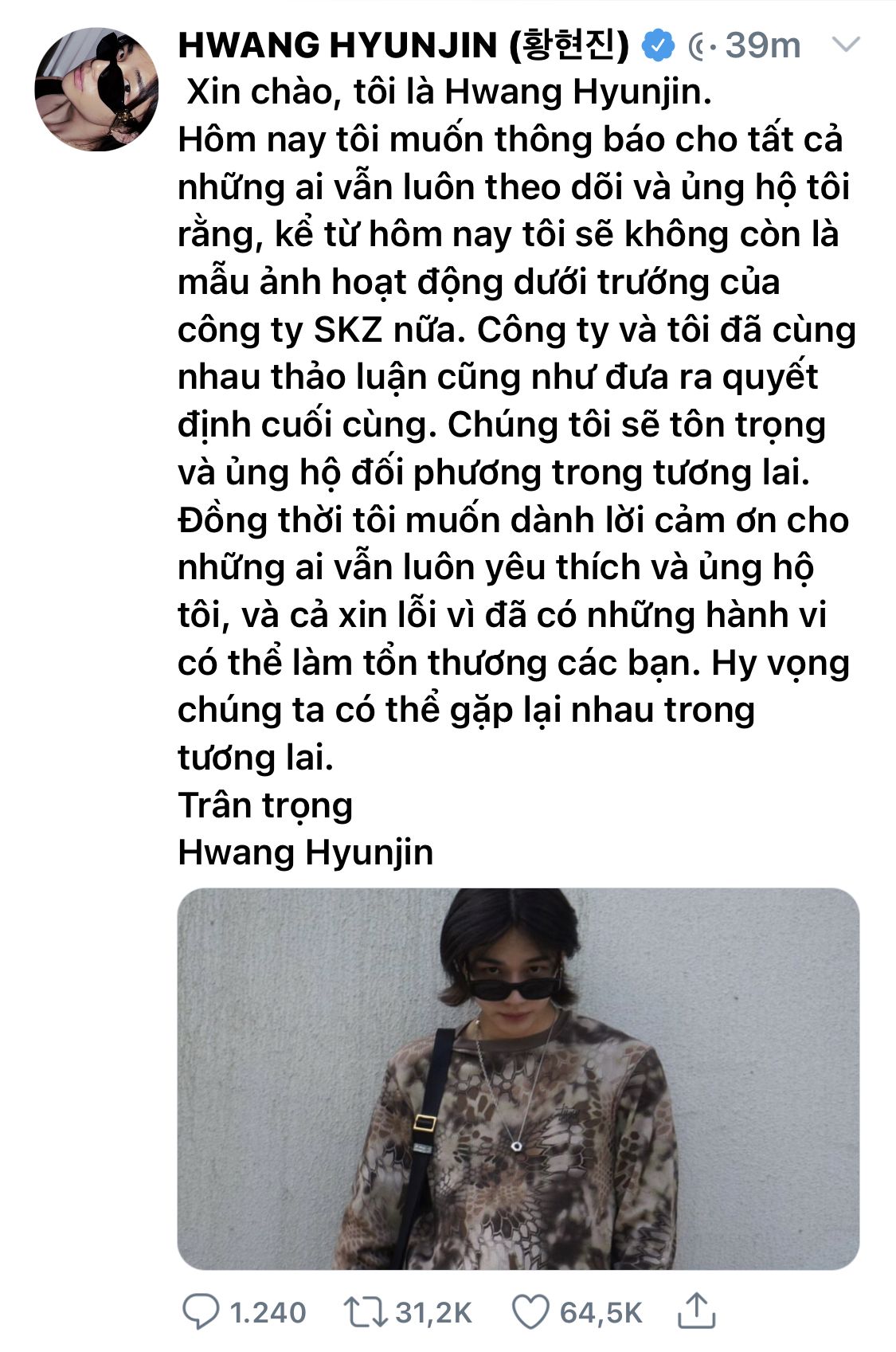896x1352 pixels.
Task: Like the tweet with 64,5K likes
Action: [x=530, y=1311]
